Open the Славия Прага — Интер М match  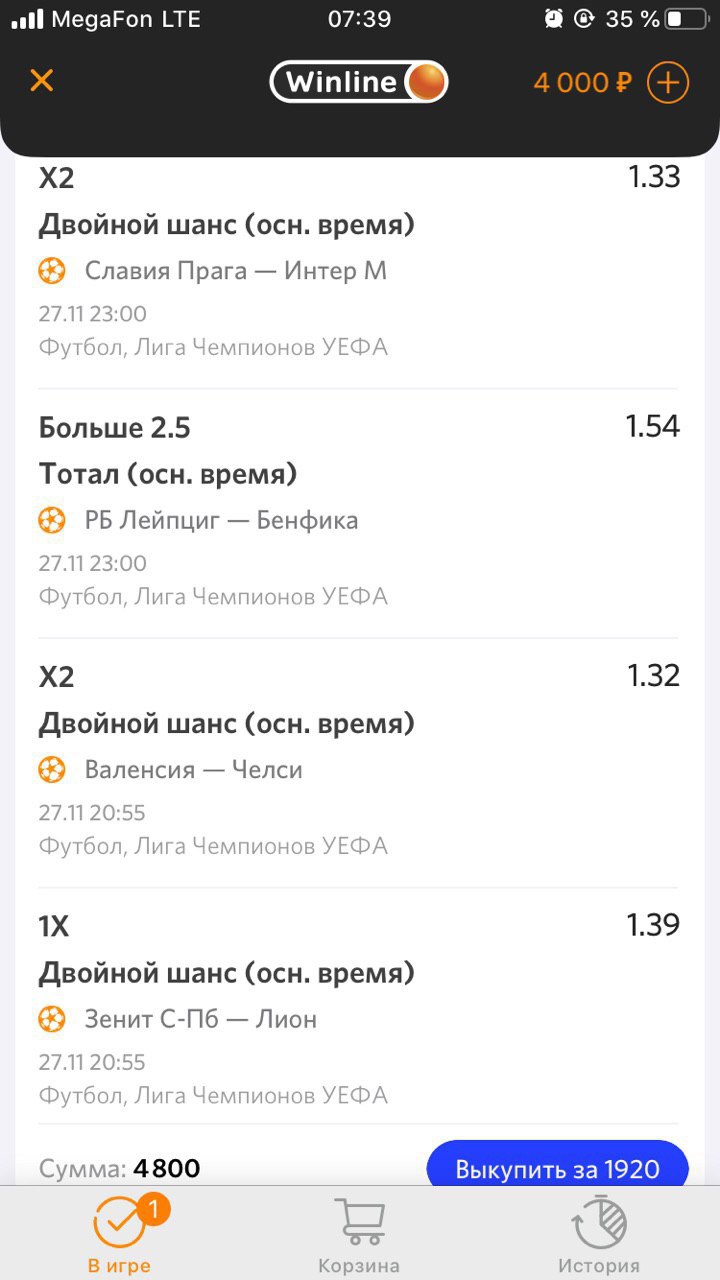pyautogui.click(x=235, y=270)
